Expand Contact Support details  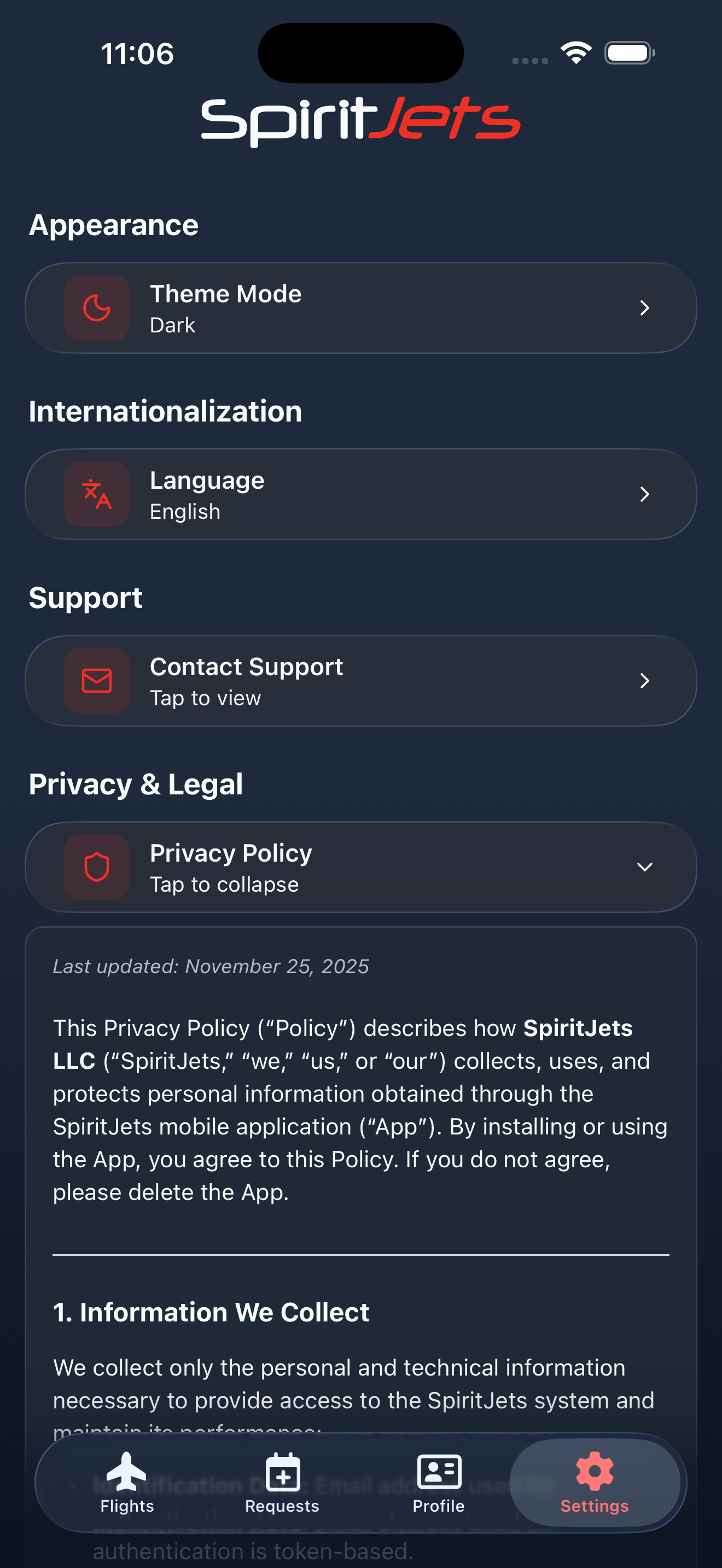point(645,681)
